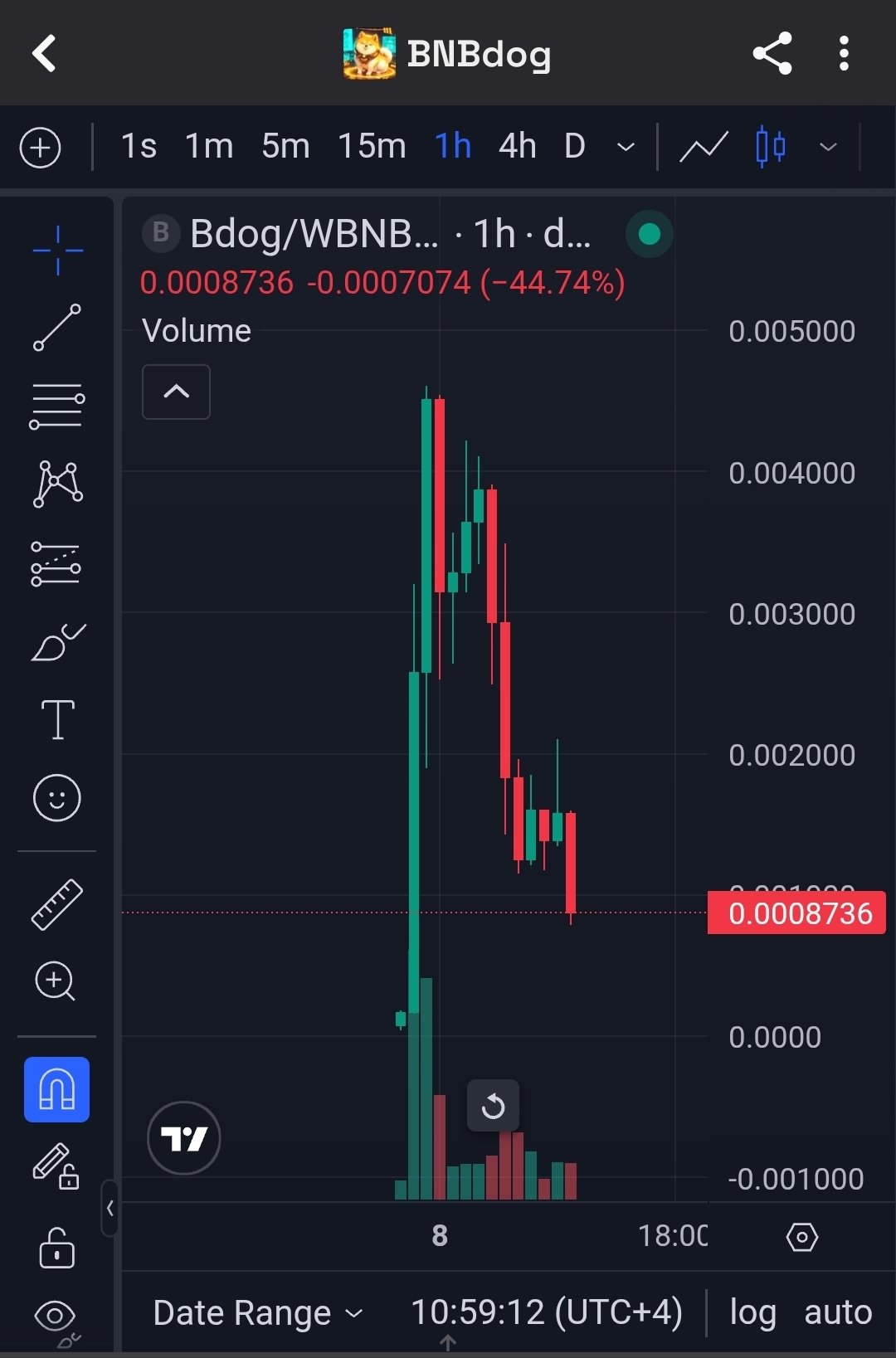Select the 15m timeframe

click(x=372, y=146)
